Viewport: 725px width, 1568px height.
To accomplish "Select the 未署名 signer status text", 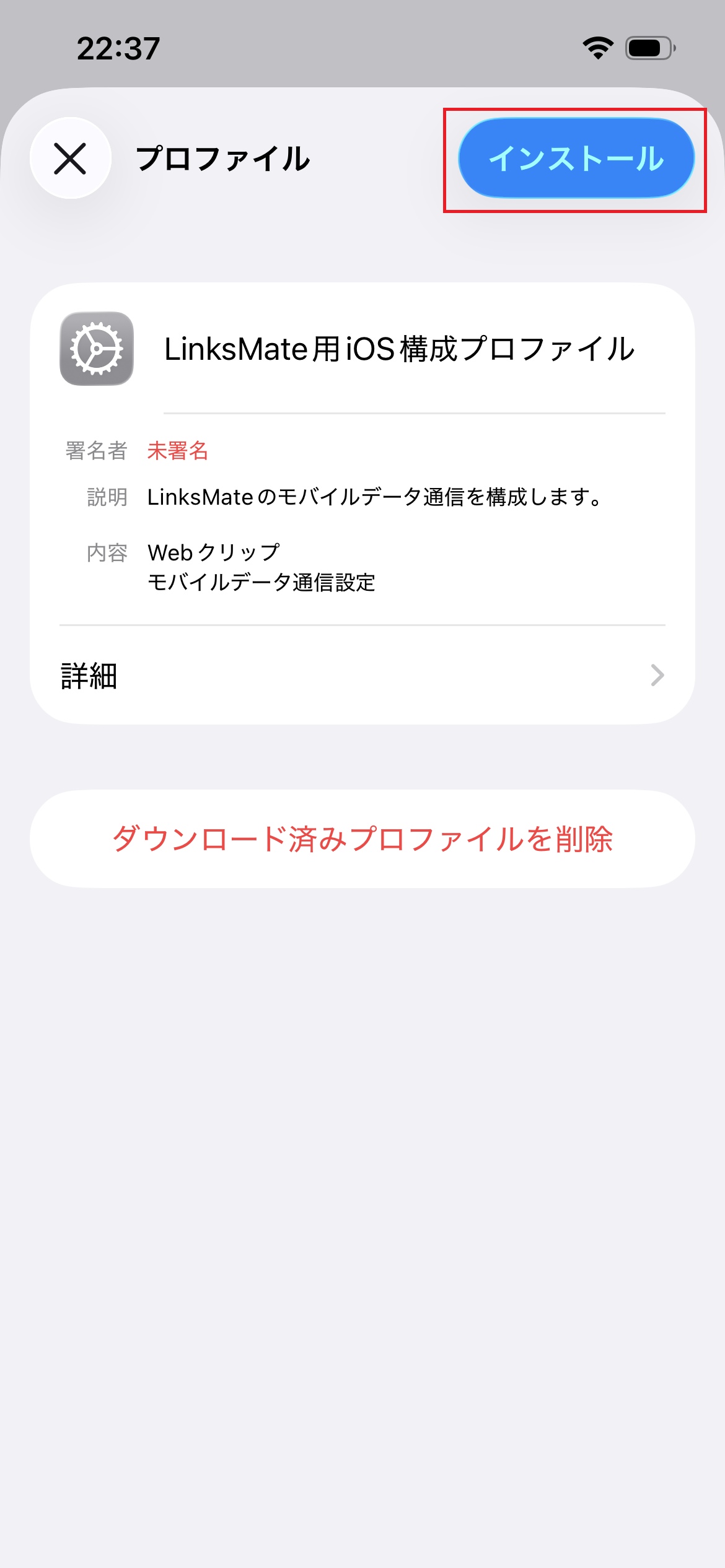I will [x=178, y=451].
